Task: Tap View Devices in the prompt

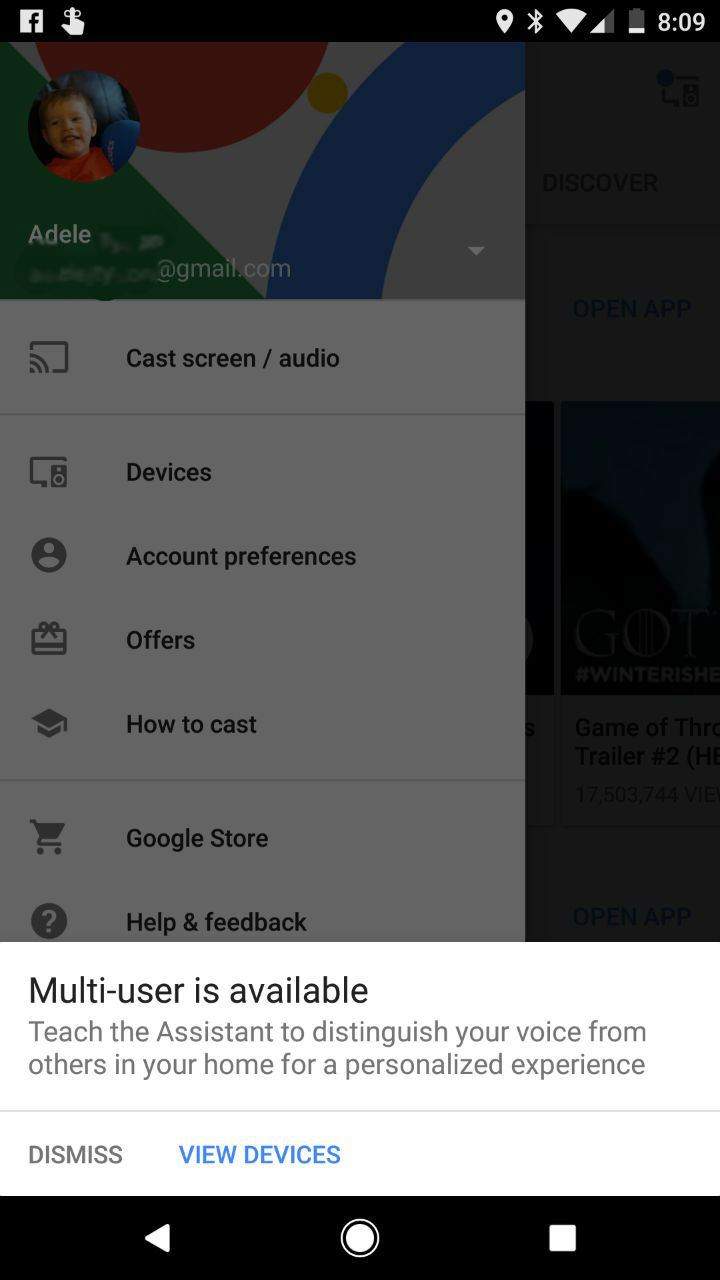Action: [259, 1154]
